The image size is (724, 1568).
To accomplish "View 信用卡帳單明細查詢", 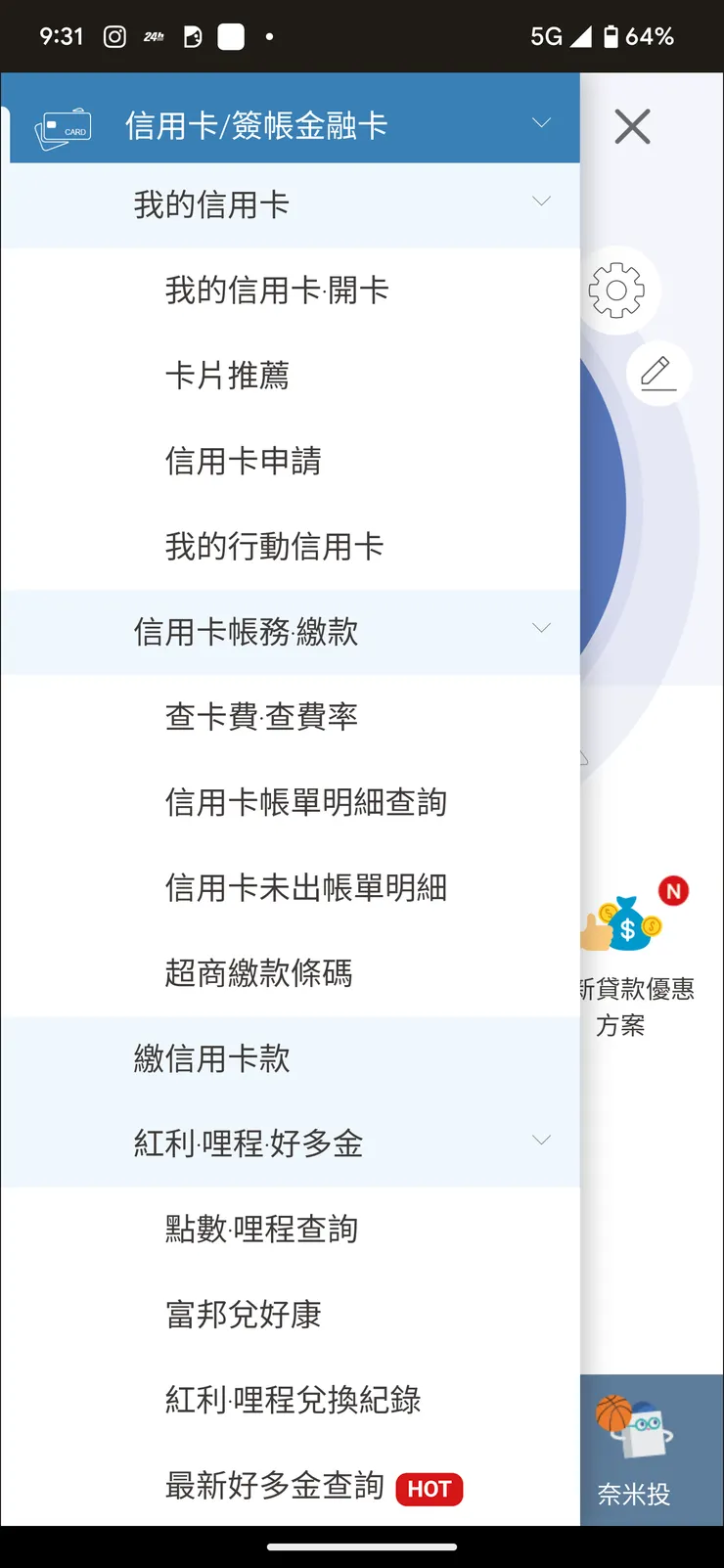I will click(305, 803).
